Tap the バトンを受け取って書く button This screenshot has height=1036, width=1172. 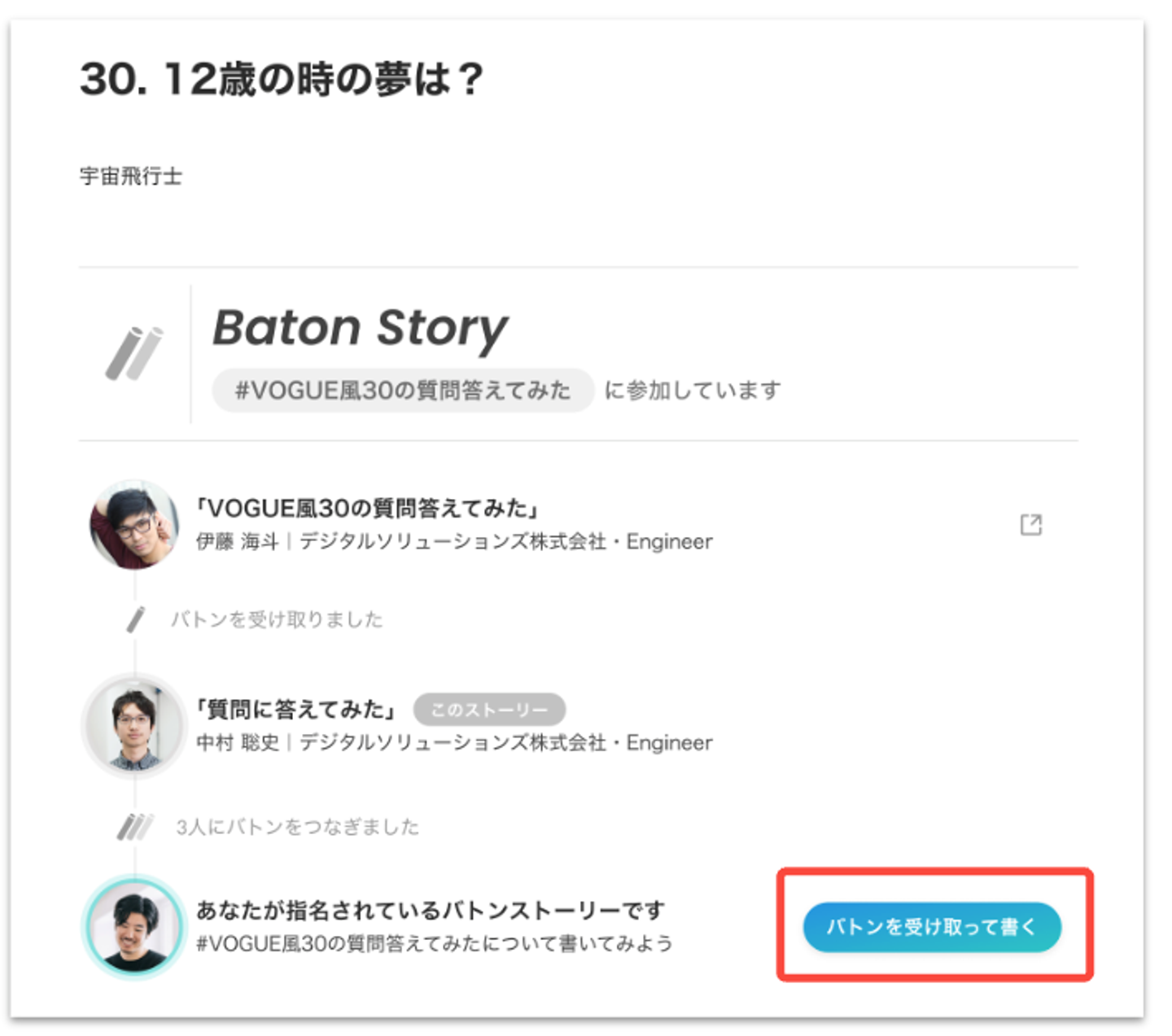[x=932, y=926]
